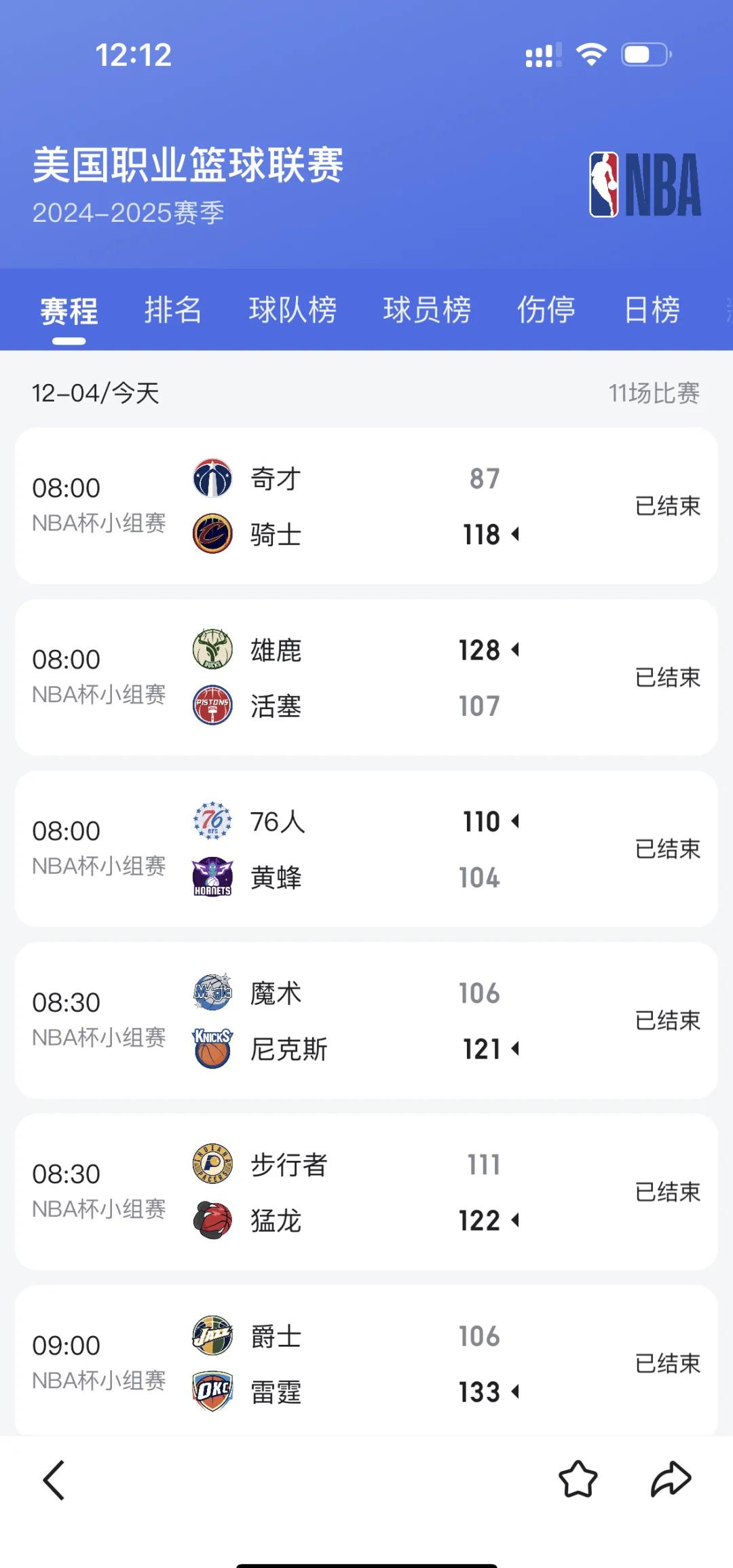Open the Bucks (雄鹿) team logo
Image resolution: width=733 pixels, height=1568 pixels.
(212, 649)
